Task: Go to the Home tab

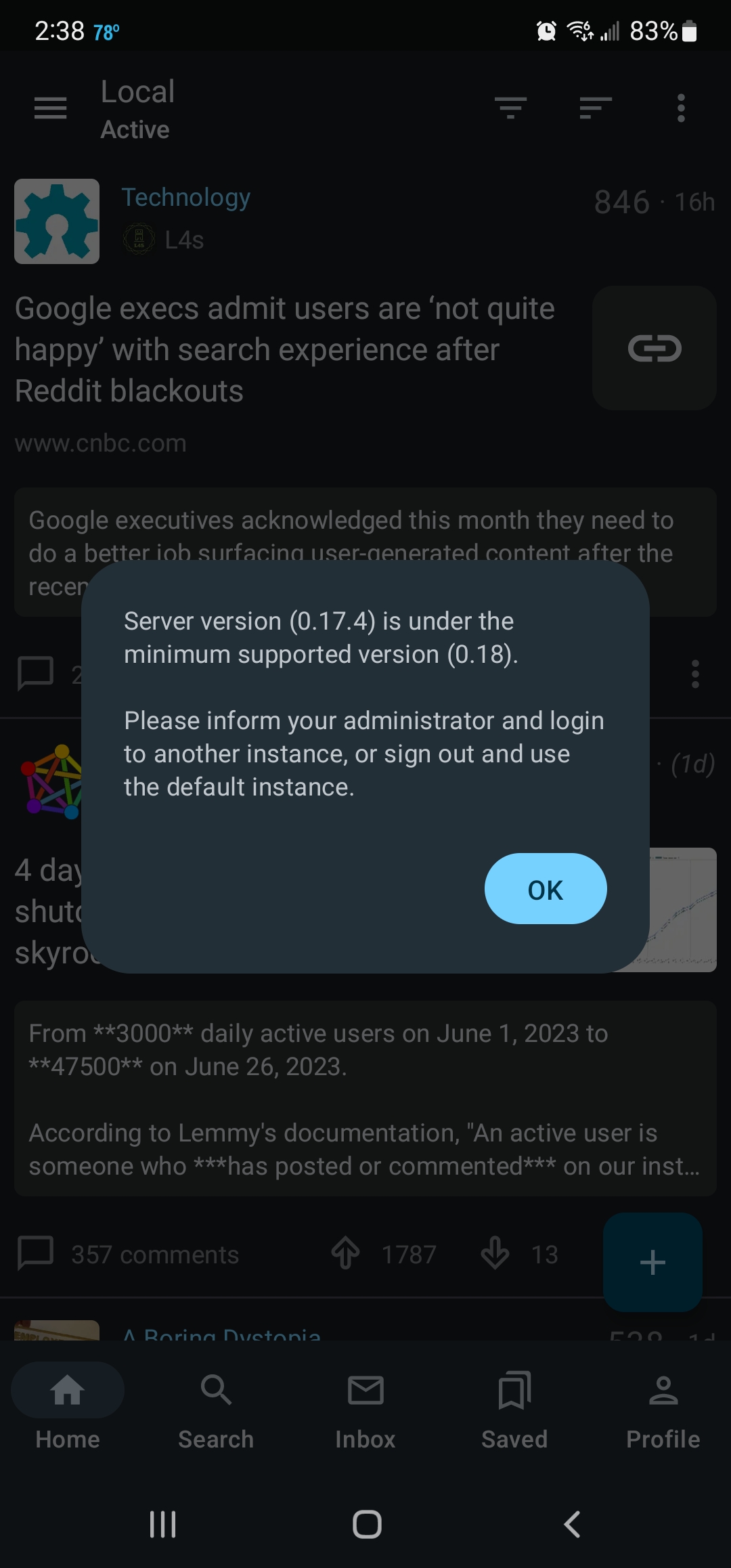Action: pos(68,1411)
